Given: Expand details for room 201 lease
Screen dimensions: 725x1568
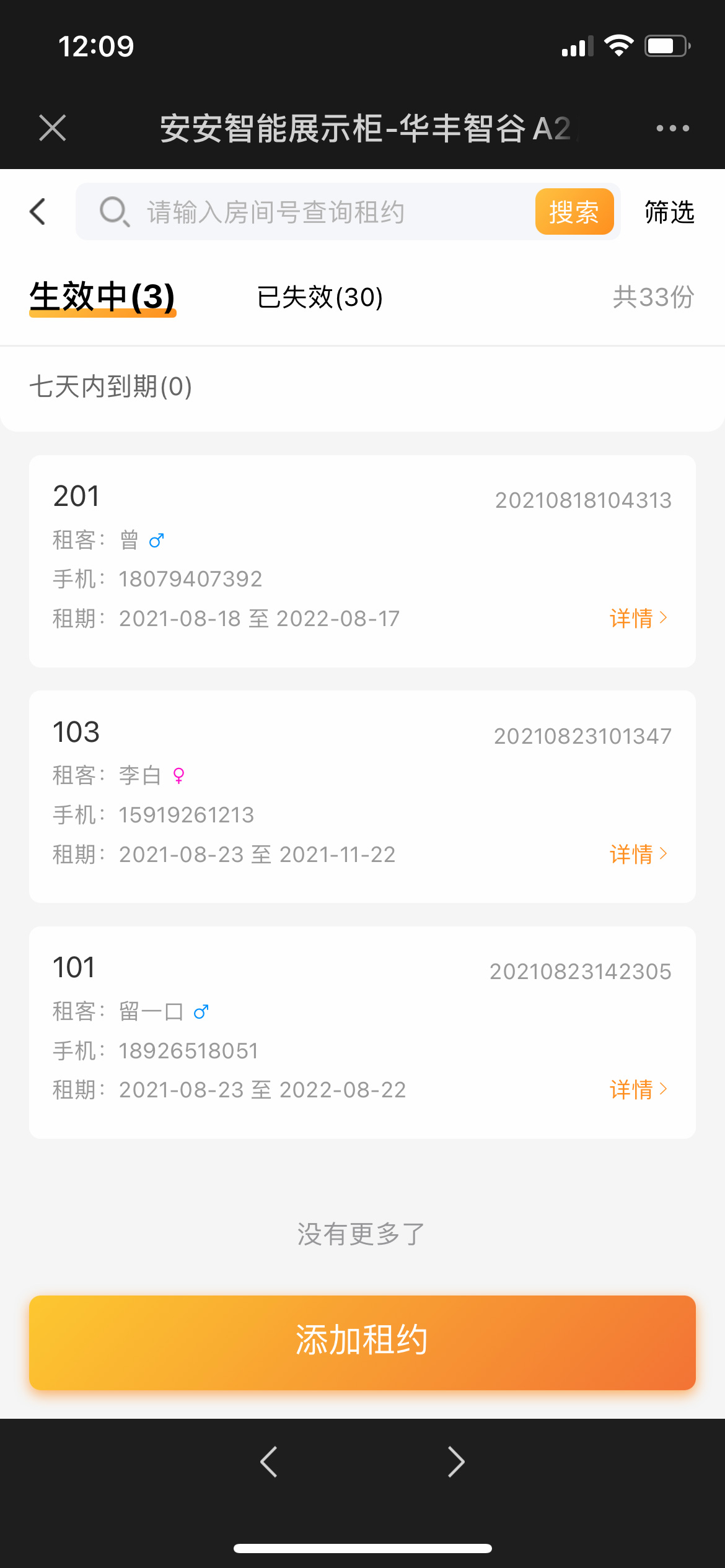Looking at the screenshot, I should coord(638,617).
